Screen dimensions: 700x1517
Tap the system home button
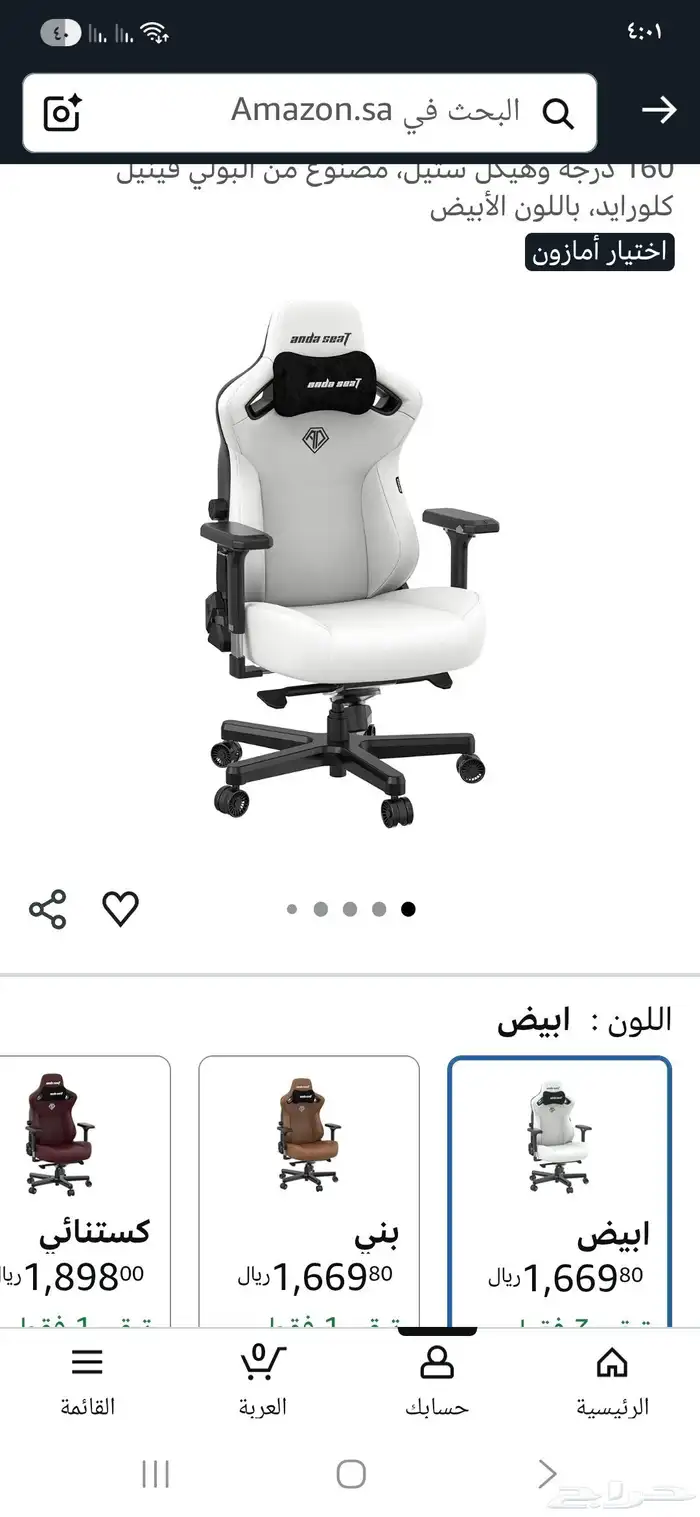pyautogui.click(x=351, y=1473)
